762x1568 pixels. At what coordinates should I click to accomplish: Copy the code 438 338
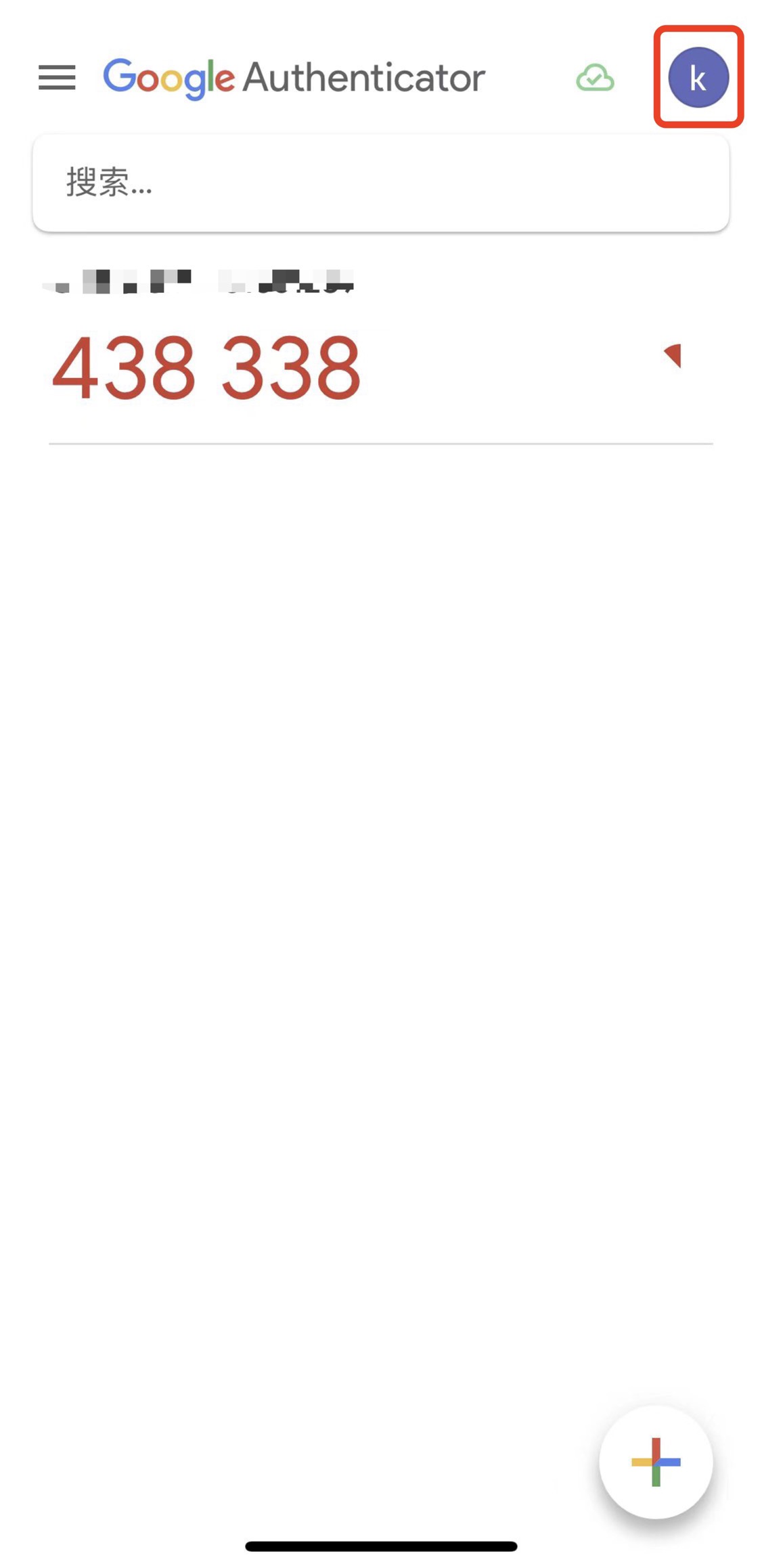click(x=206, y=367)
